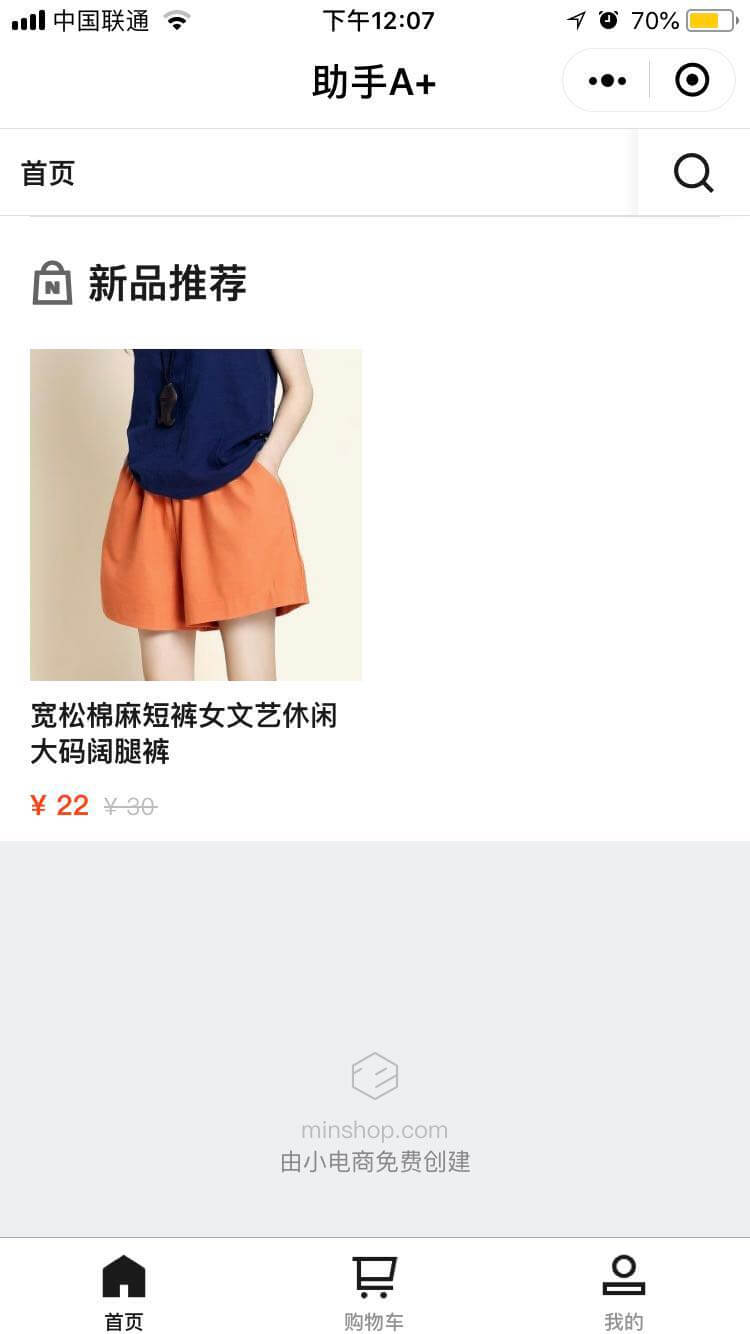Go to 首页 in the bottom navigation

coord(124,1291)
